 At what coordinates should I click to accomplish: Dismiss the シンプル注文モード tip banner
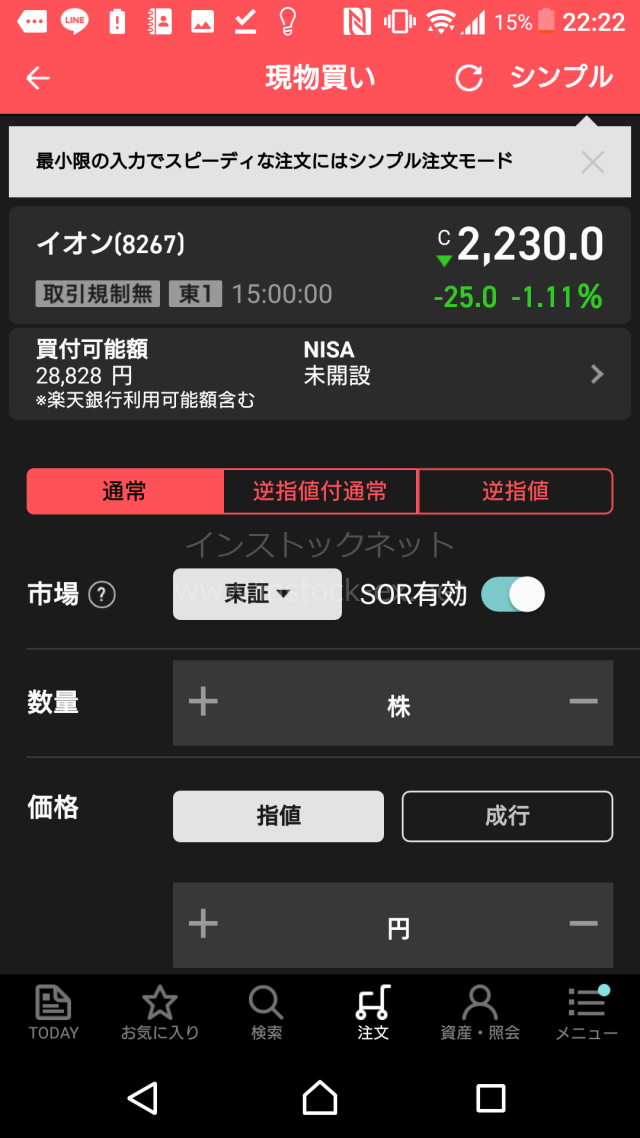(593, 162)
